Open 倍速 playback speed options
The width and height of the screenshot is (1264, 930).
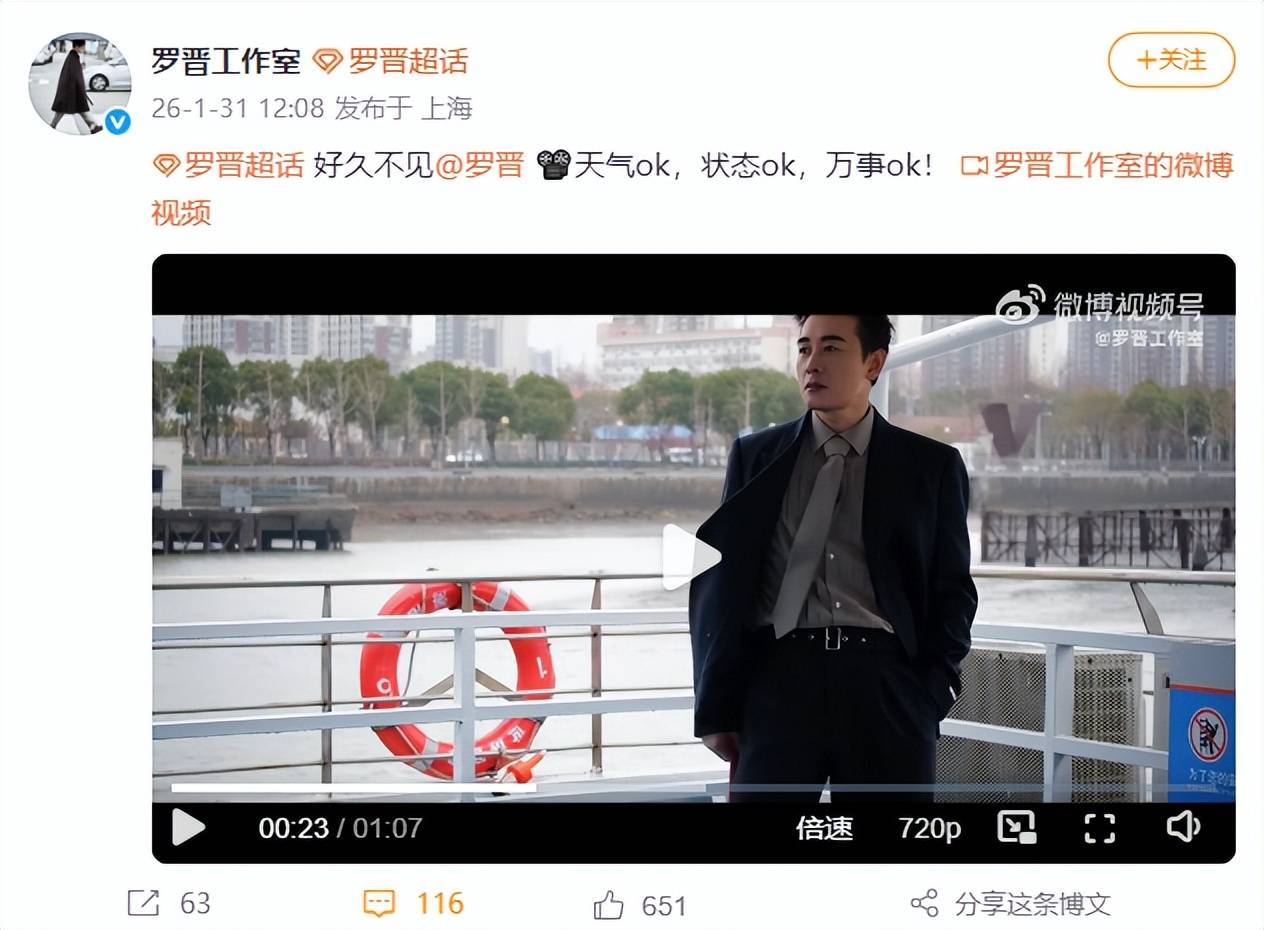pyautogui.click(x=824, y=827)
